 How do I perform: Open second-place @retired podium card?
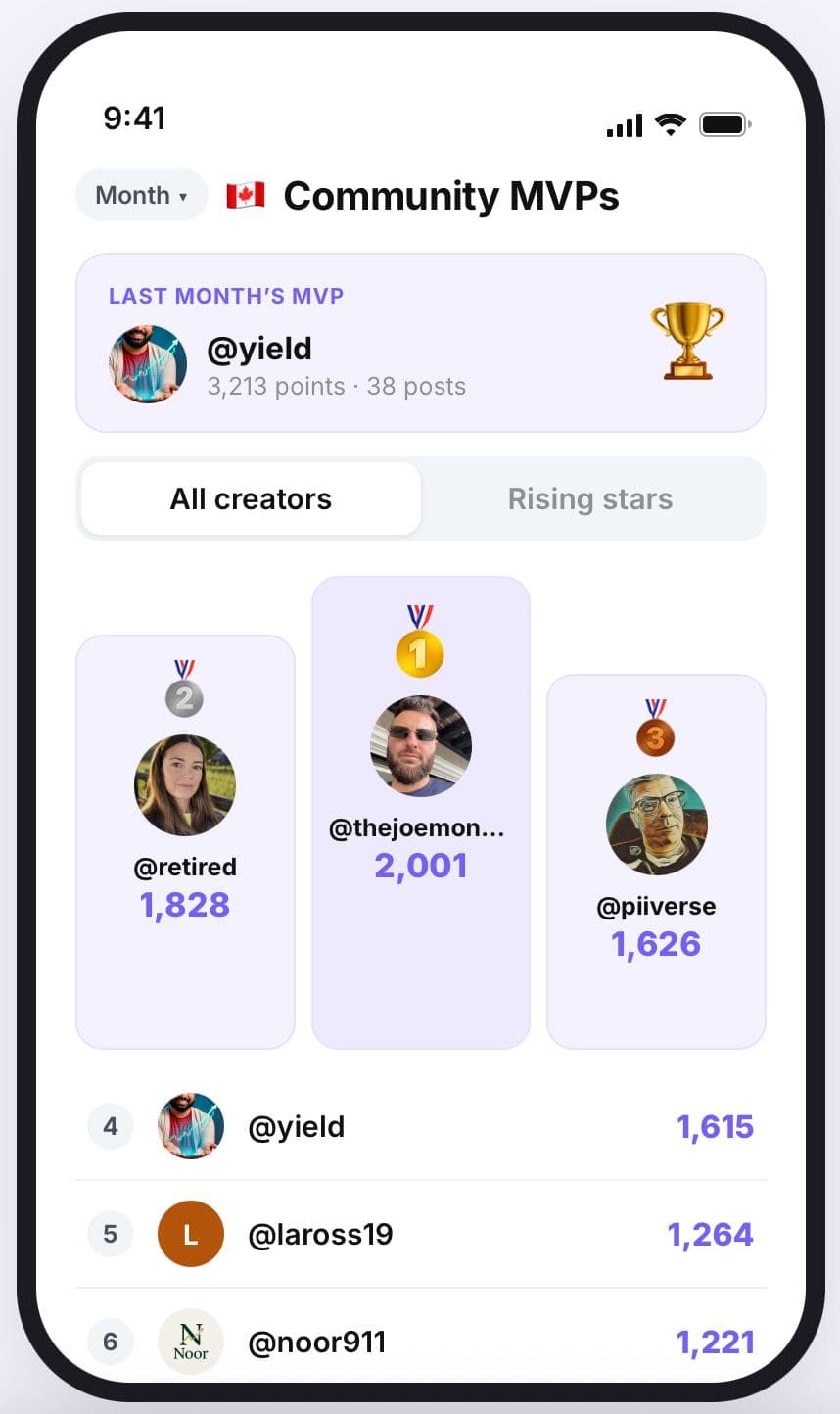coord(185,841)
